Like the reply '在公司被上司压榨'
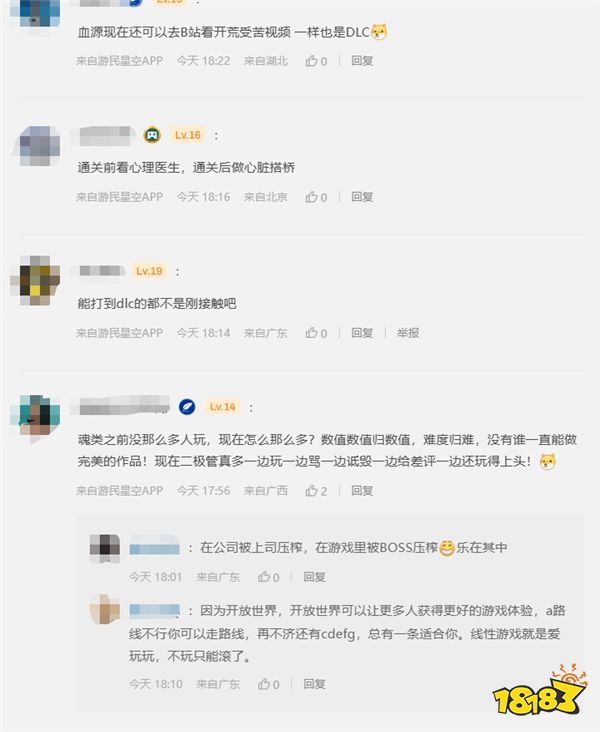Viewport: 600px width, 732px height. pos(269,577)
